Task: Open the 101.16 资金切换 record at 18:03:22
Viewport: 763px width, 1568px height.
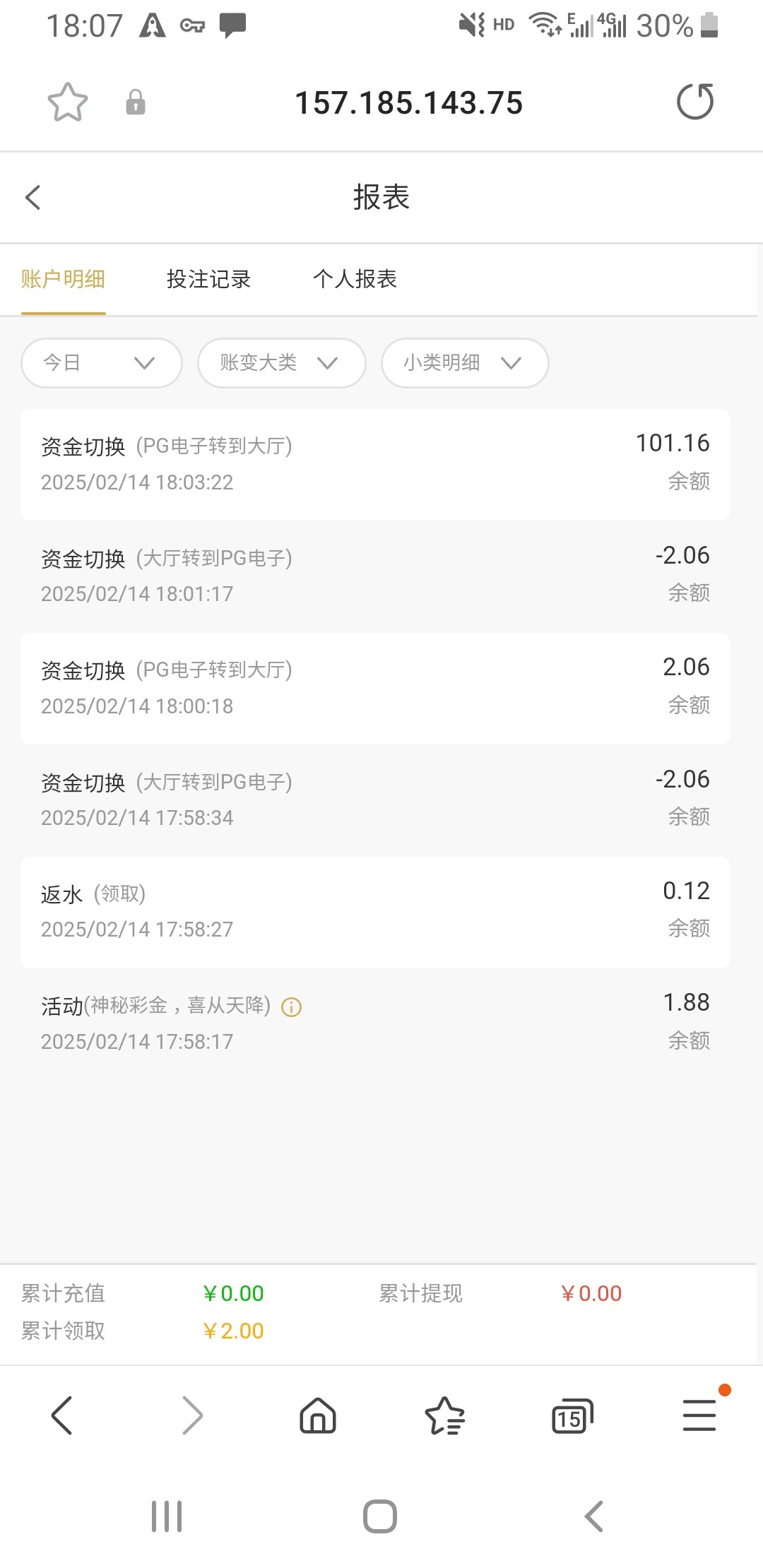Action: pyautogui.click(x=375, y=465)
